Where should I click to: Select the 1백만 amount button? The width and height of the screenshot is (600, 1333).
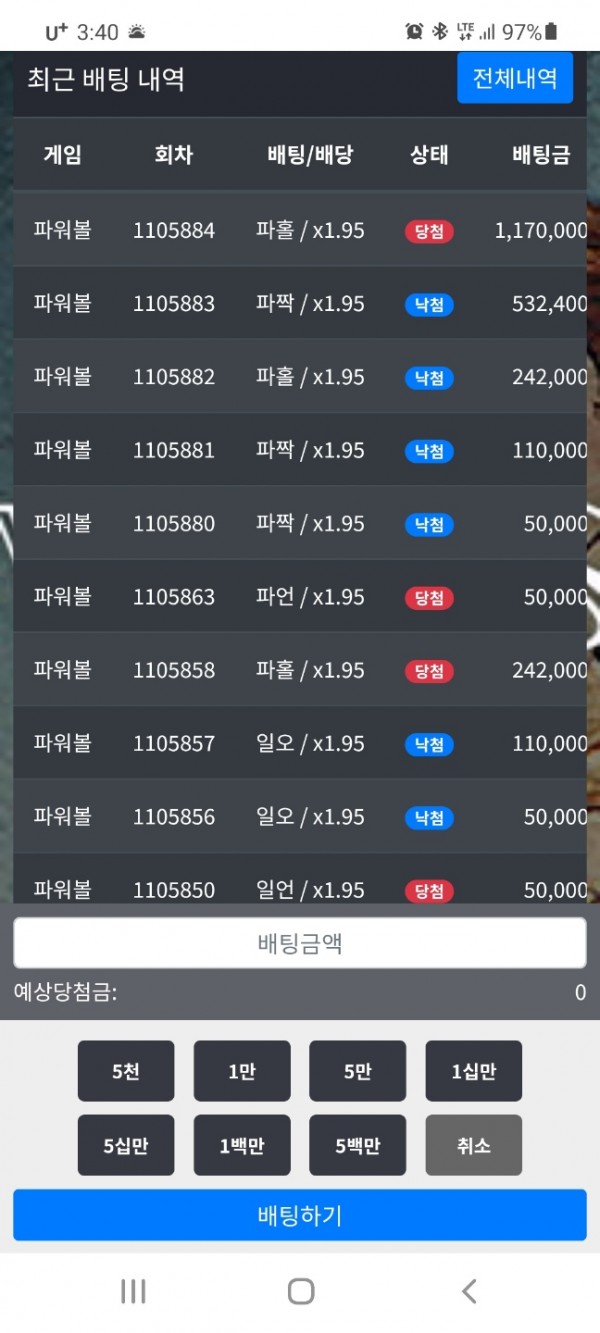click(x=242, y=1145)
